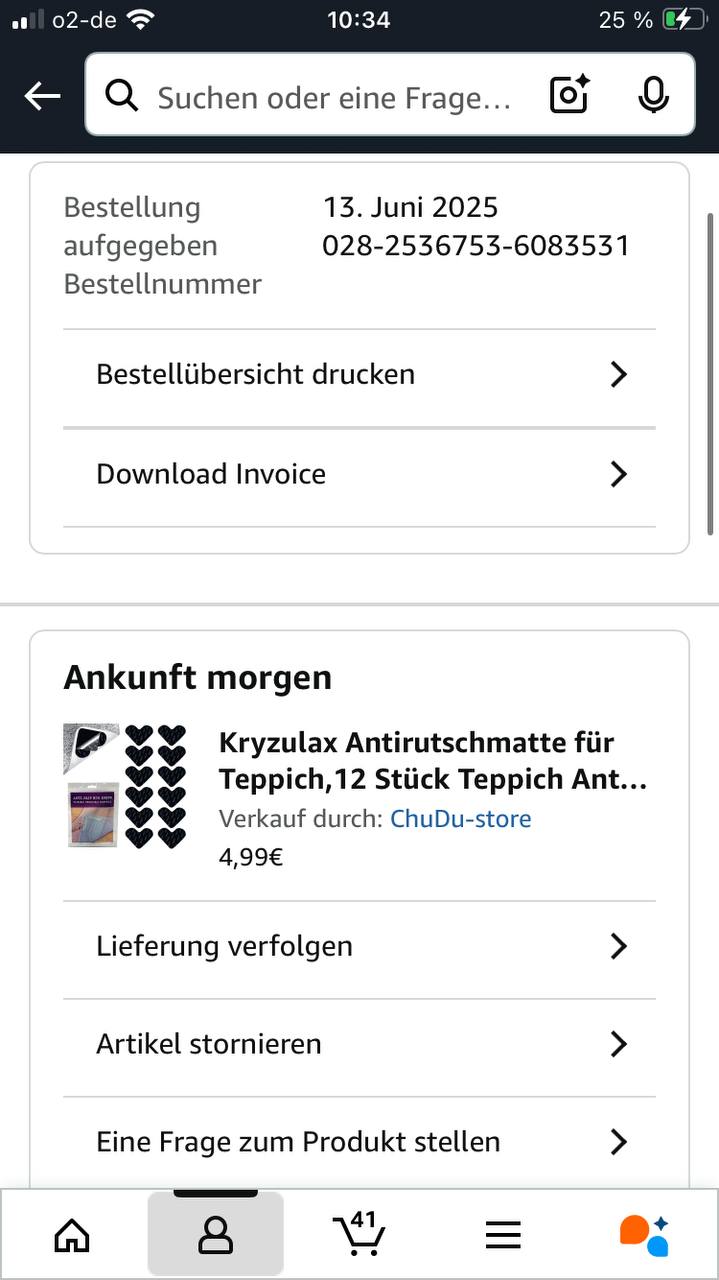Launch the Rufus AI assistant
Screen dimensions: 719x1280
coord(645,1236)
